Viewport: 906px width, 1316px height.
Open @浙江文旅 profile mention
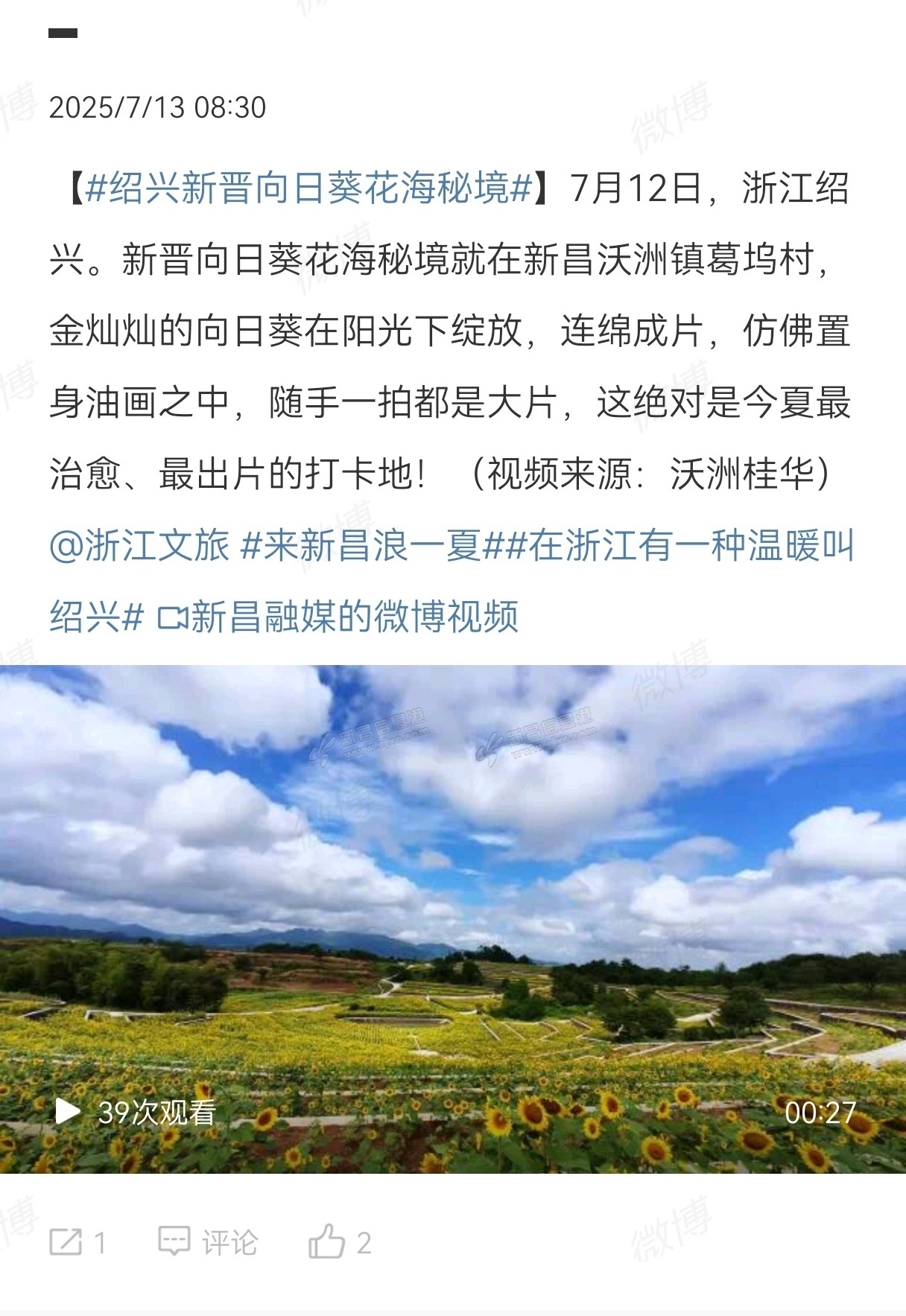pos(139,546)
